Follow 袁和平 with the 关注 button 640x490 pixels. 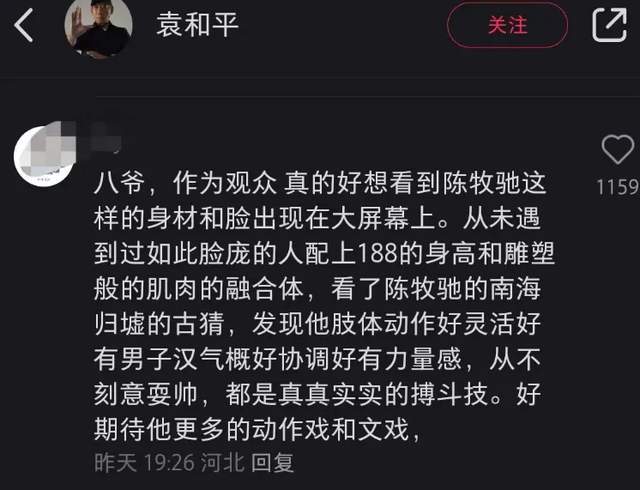tap(506, 25)
